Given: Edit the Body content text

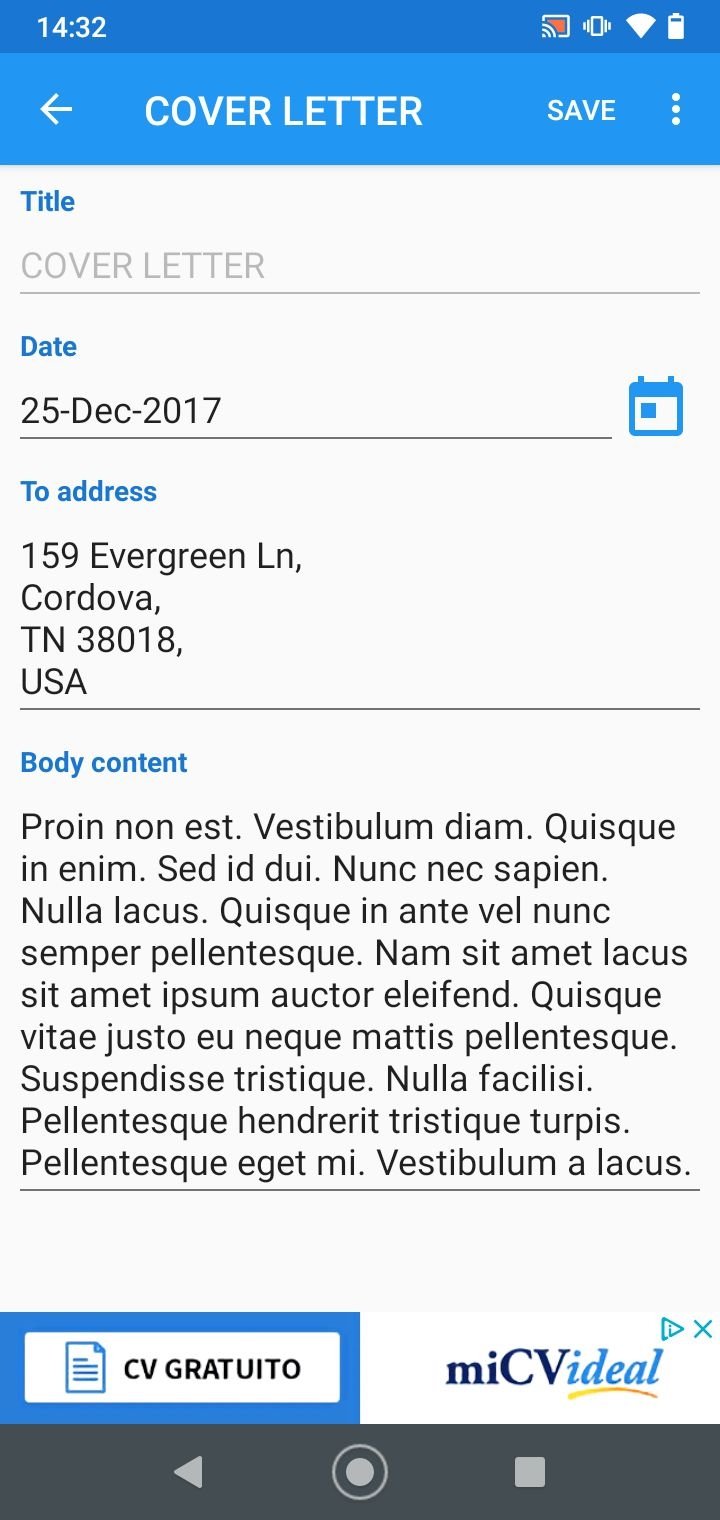Looking at the screenshot, I should click(360, 994).
